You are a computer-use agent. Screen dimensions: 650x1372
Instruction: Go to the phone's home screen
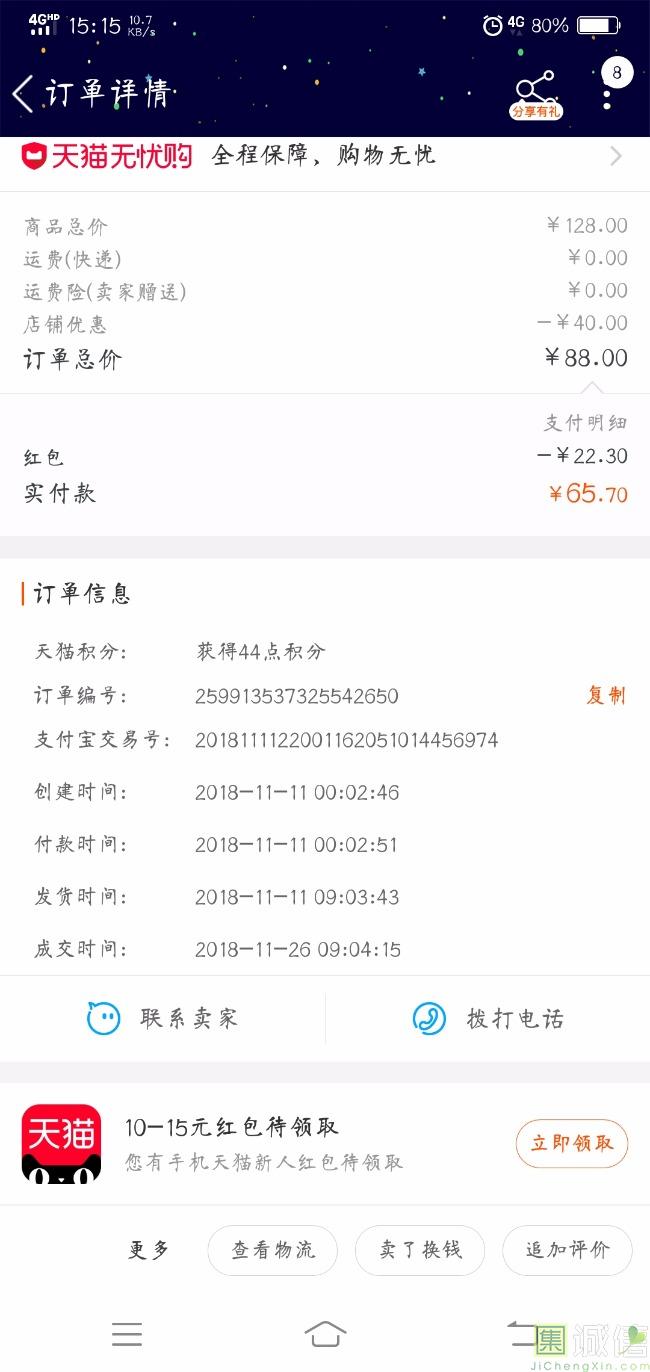pos(325,1334)
